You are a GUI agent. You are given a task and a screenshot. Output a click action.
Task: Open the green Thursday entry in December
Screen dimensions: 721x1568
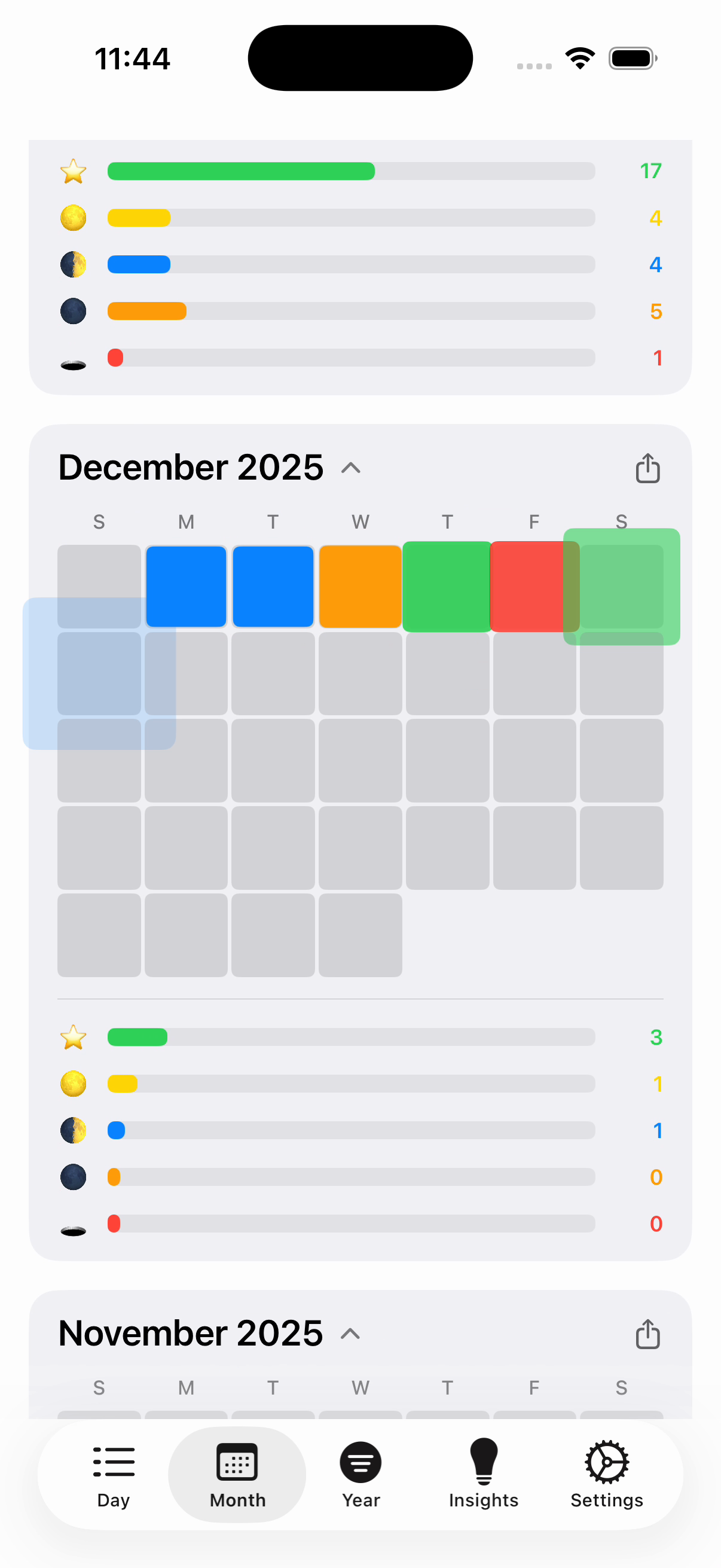pyautogui.click(x=447, y=586)
